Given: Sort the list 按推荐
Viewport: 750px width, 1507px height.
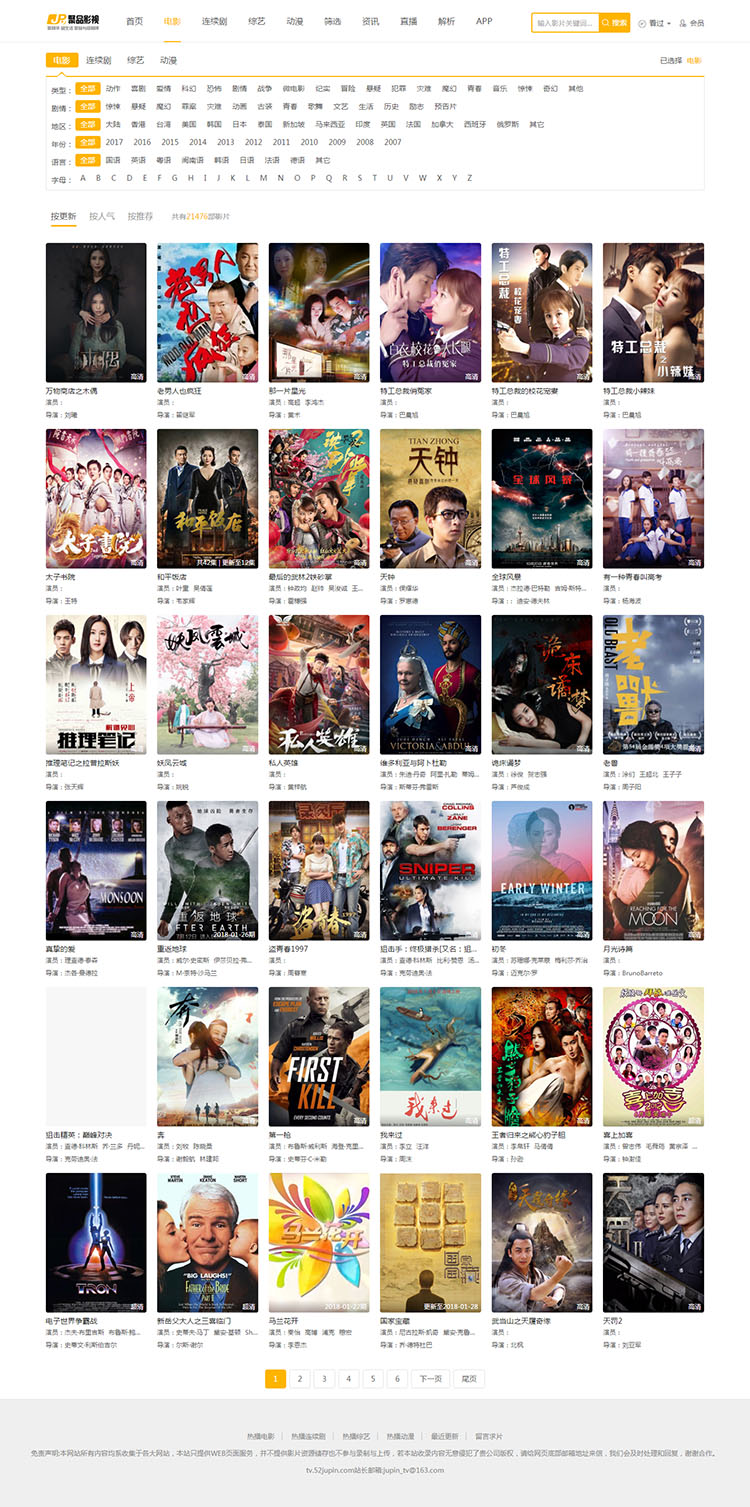Looking at the screenshot, I should (x=140, y=216).
